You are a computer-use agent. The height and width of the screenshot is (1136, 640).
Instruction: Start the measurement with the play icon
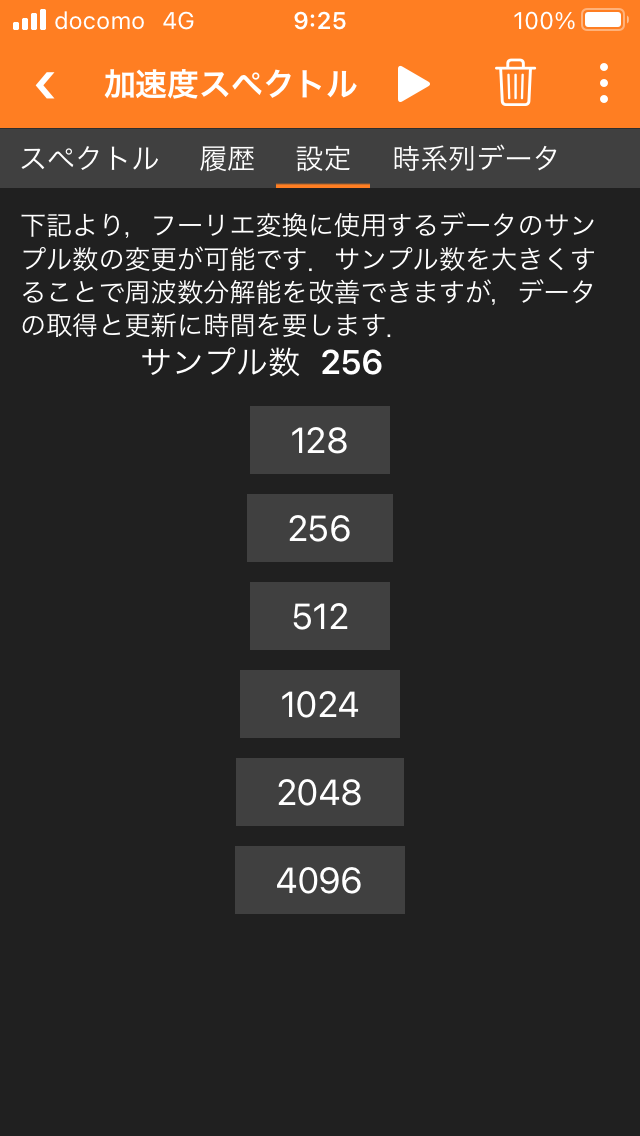(414, 85)
